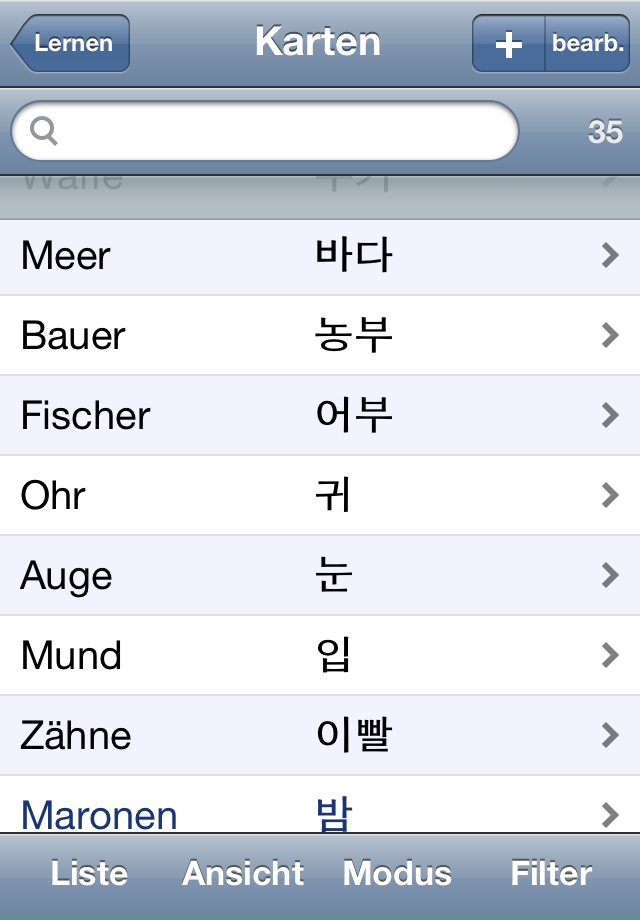Image resolution: width=640 pixels, height=920 pixels.
Task: Open the Mund card
Action: tap(320, 656)
